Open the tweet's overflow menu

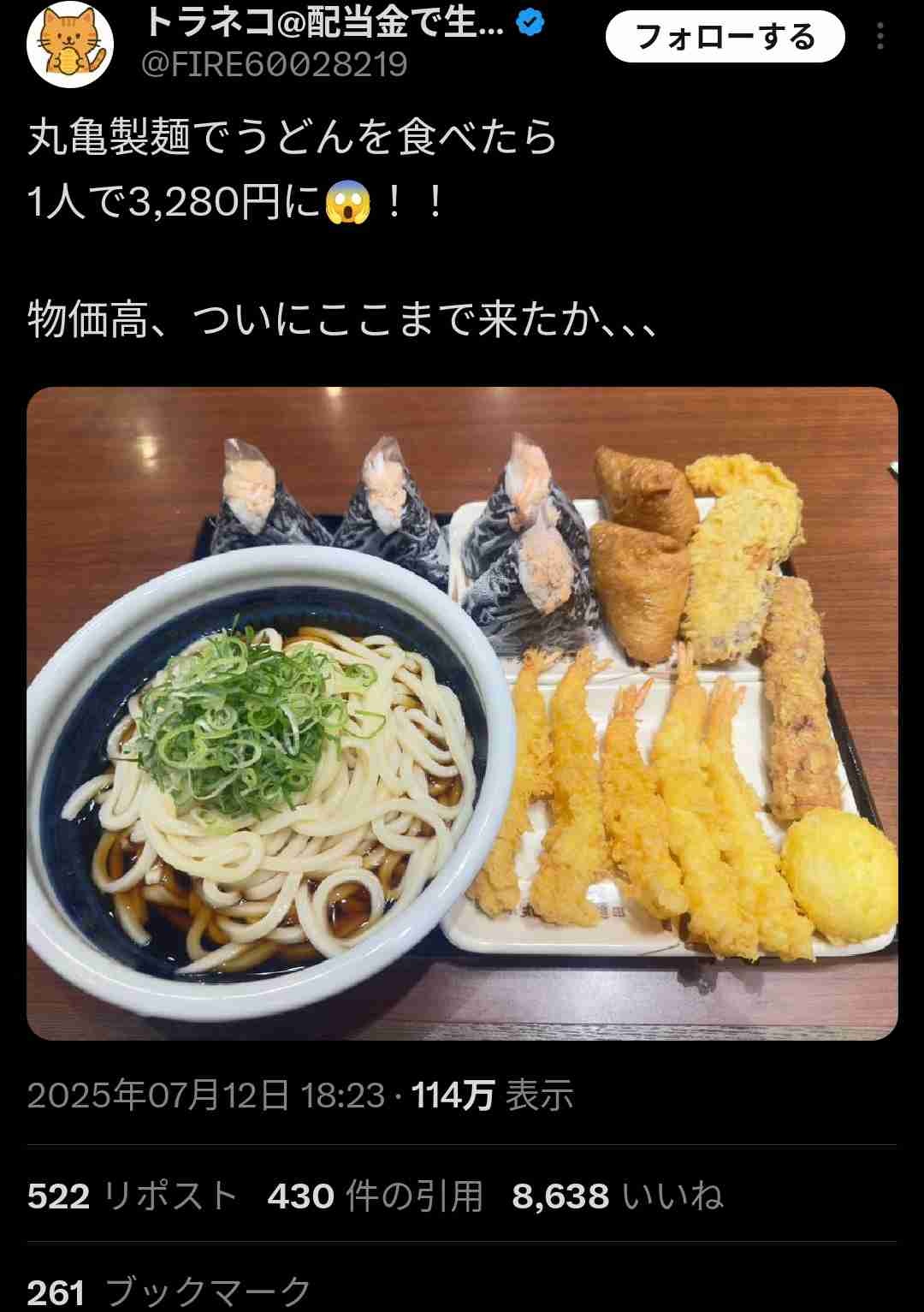[880, 37]
